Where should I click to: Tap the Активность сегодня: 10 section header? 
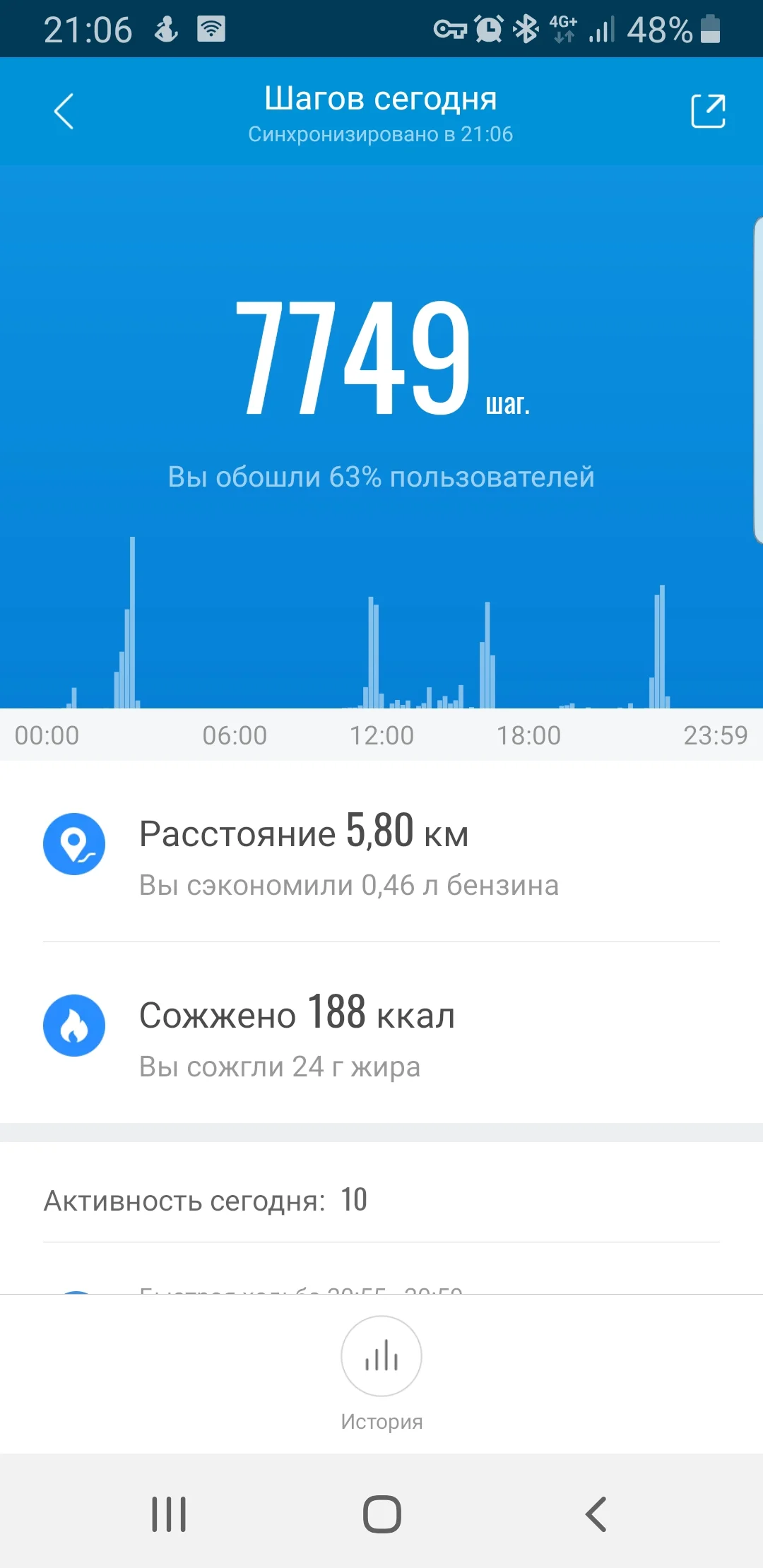click(205, 1199)
